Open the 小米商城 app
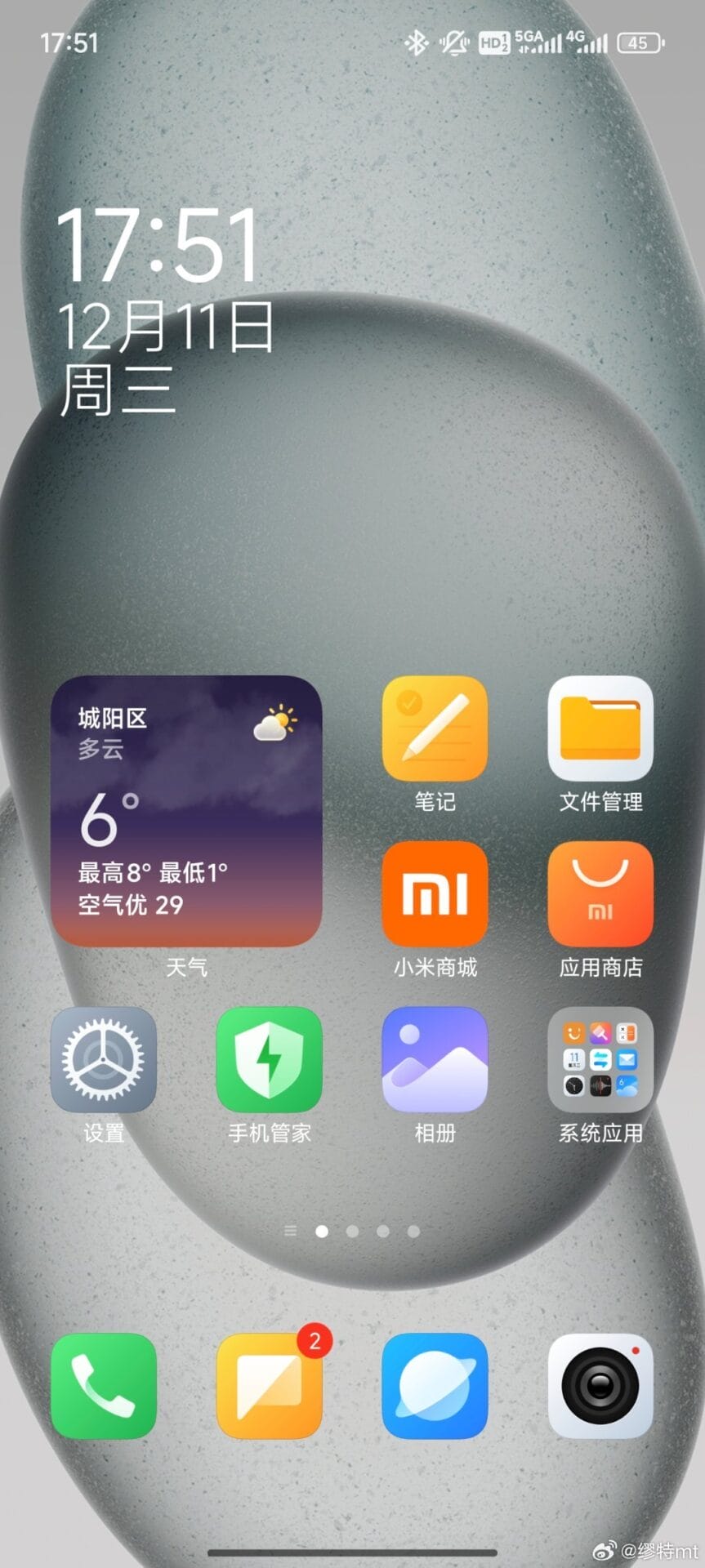705x1568 pixels. (x=435, y=894)
